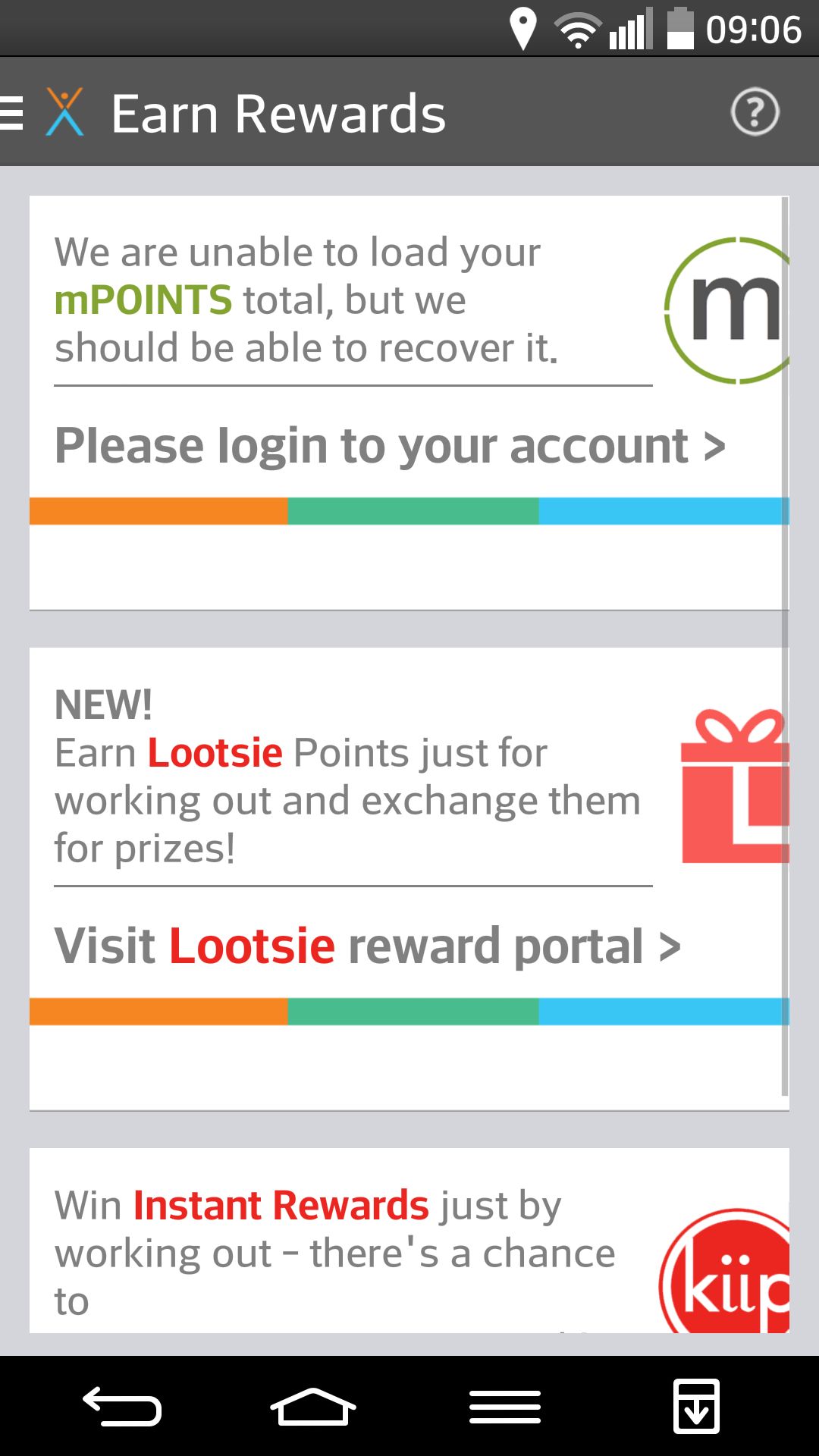Viewport: 819px width, 1456px height.
Task: Tap 'Please login to your account' link
Action: (x=390, y=445)
